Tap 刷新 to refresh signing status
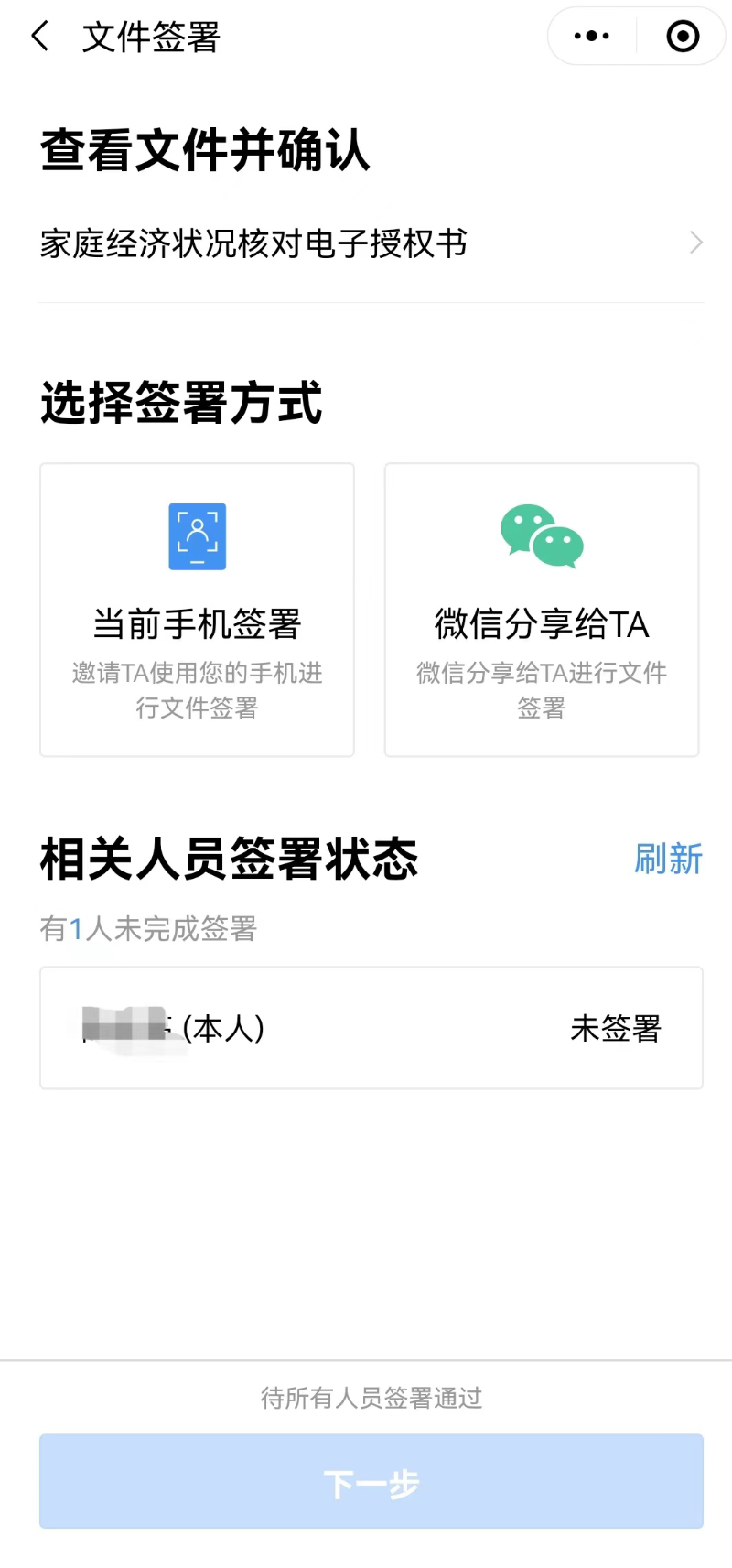 (668, 859)
